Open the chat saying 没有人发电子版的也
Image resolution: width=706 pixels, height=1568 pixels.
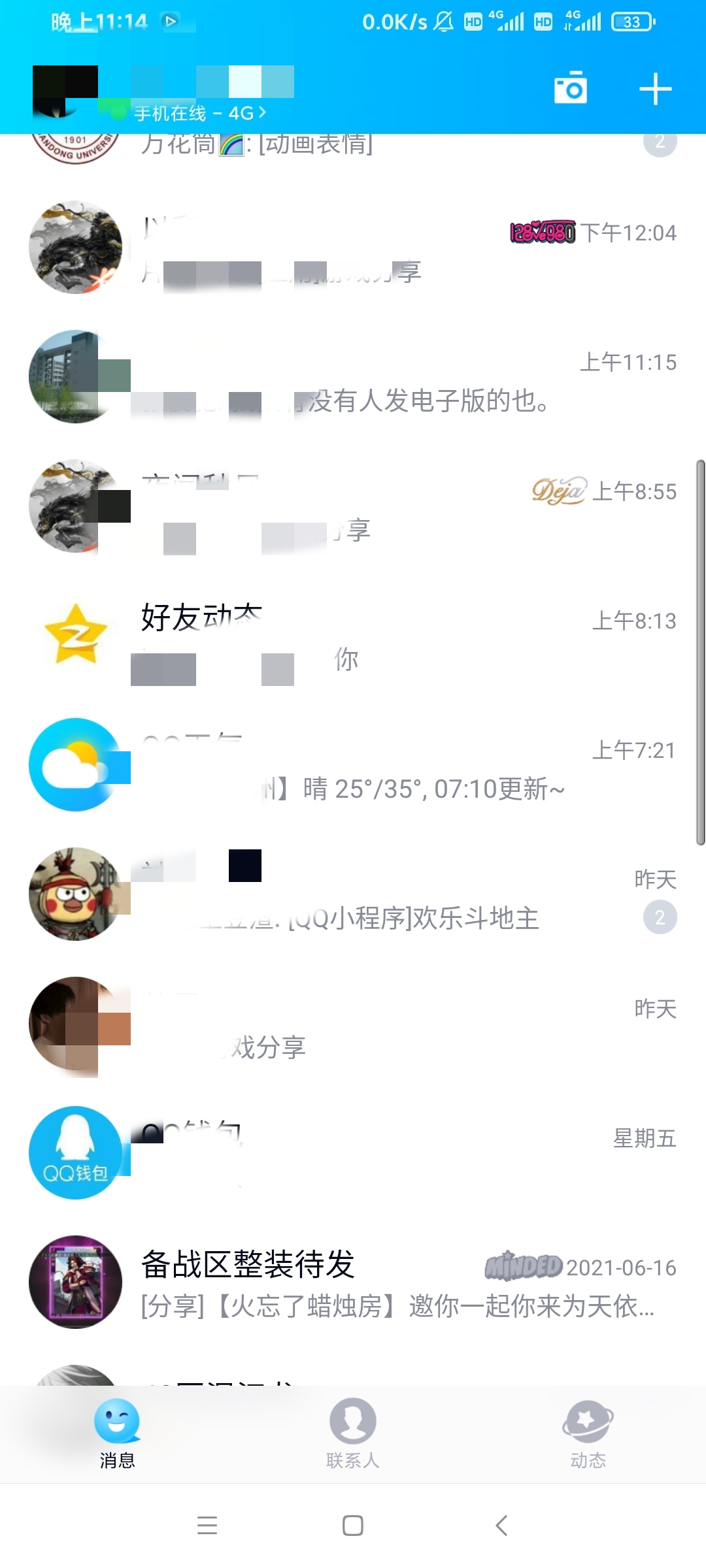tap(353, 377)
